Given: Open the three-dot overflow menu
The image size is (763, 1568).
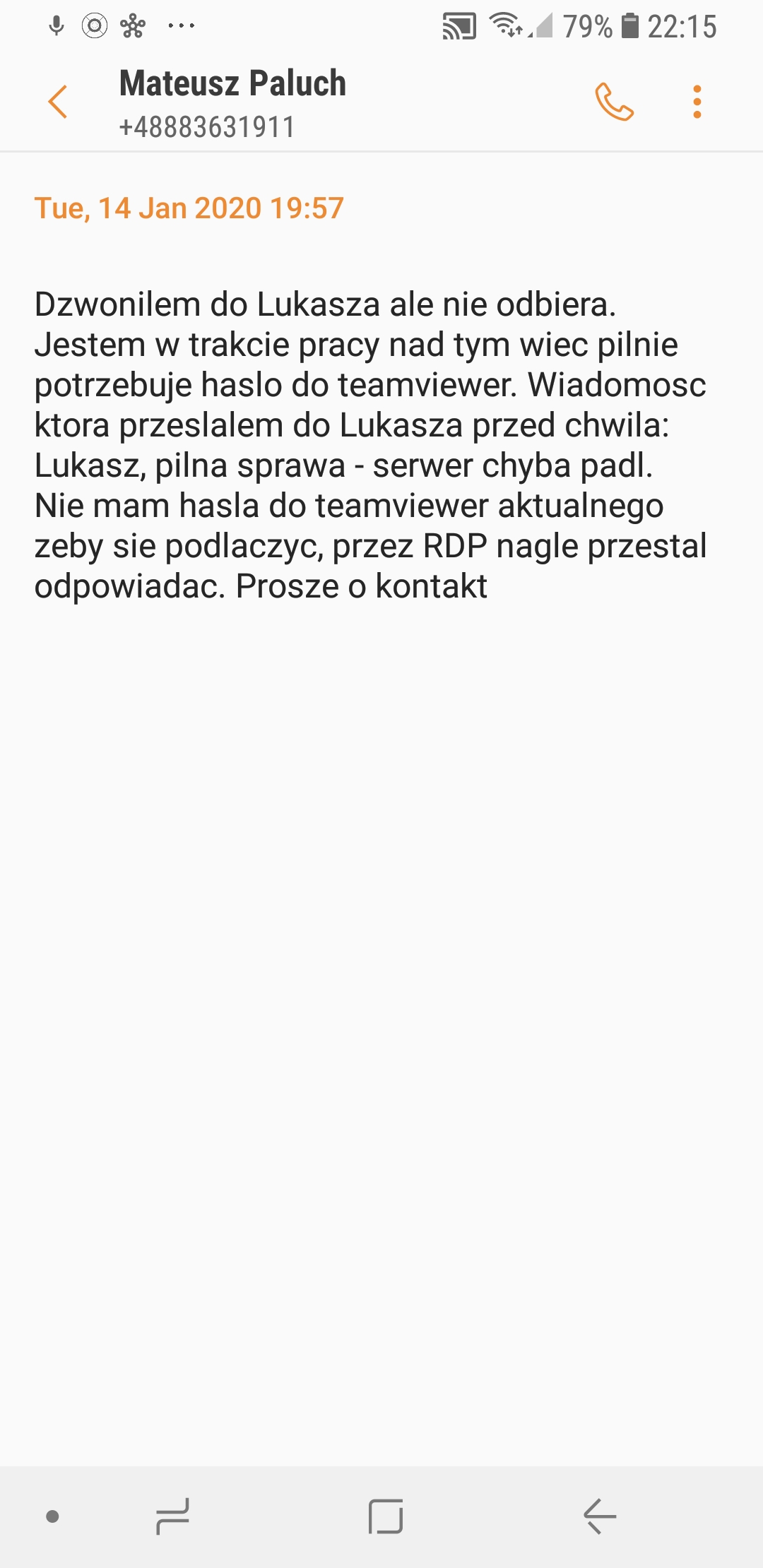Looking at the screenshot, I should click(697, 102).
